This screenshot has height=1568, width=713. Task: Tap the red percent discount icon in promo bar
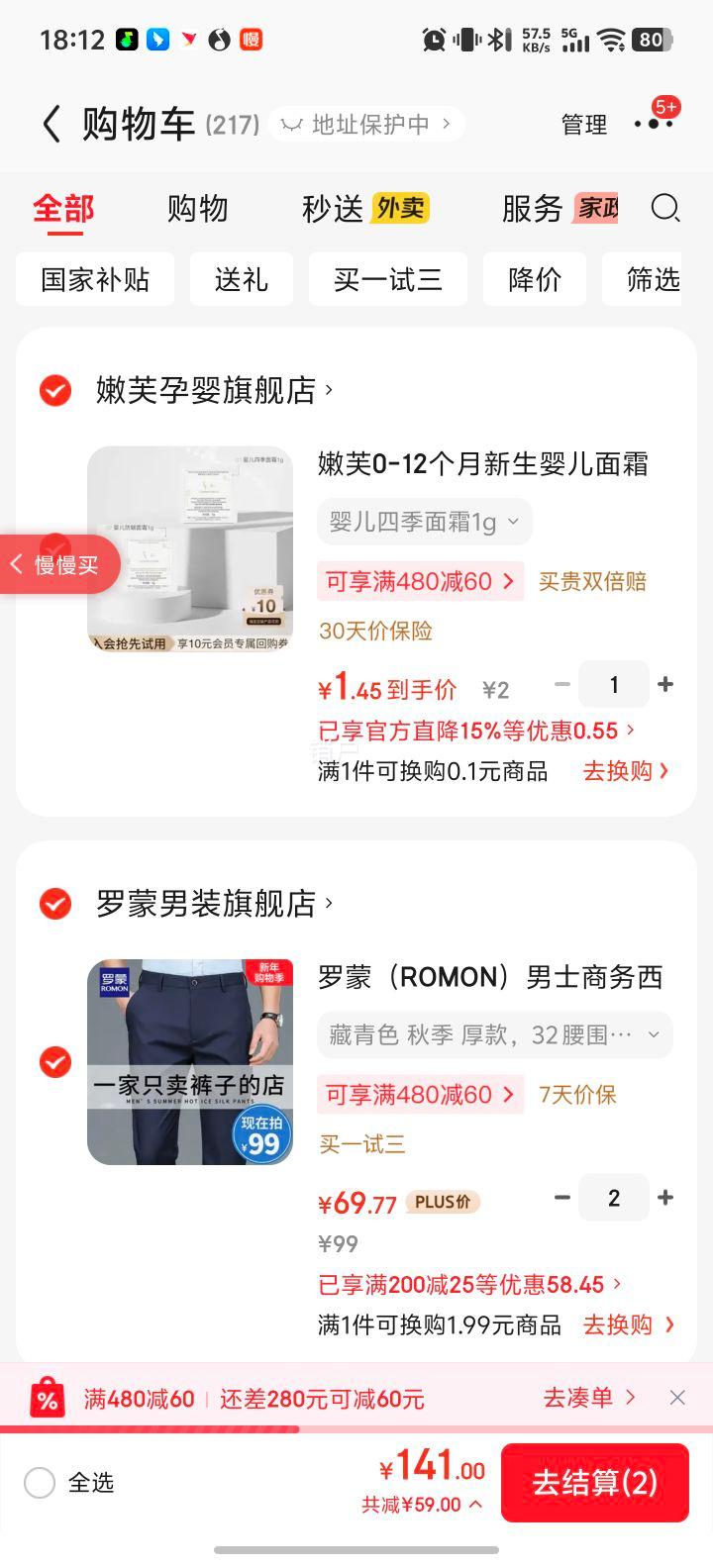point(48,1397)
